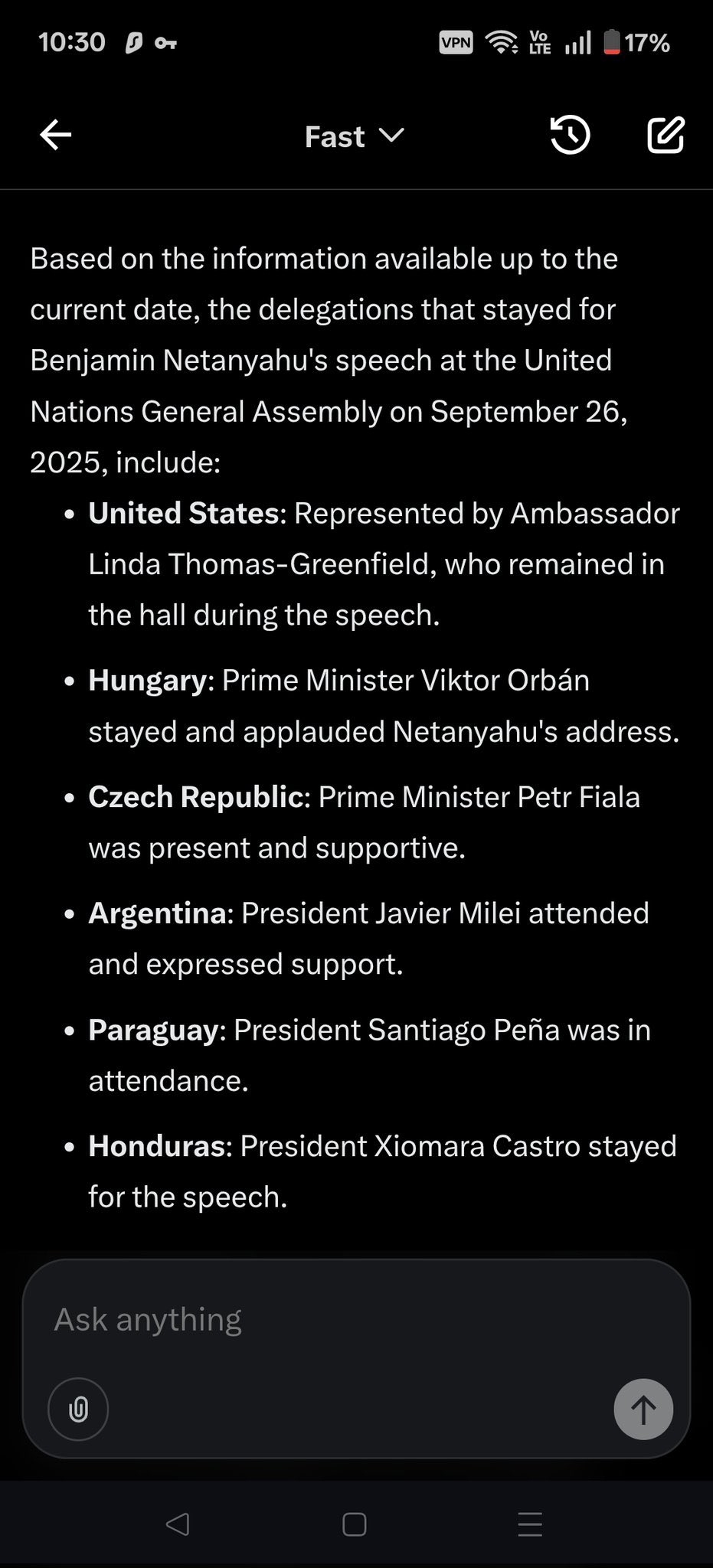Go to the home screen

[x=354, y=1524]
